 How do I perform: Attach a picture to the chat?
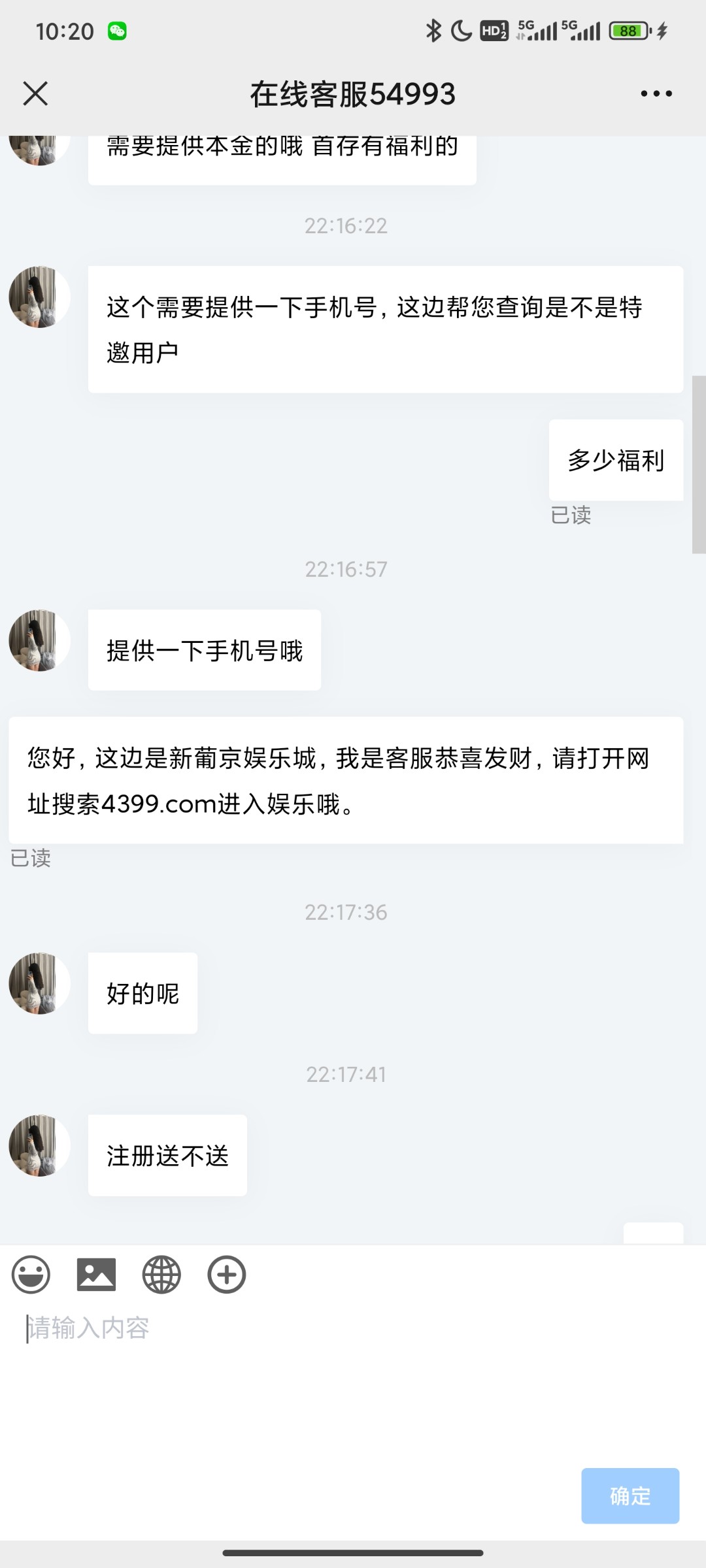[x=96, y=1275]
